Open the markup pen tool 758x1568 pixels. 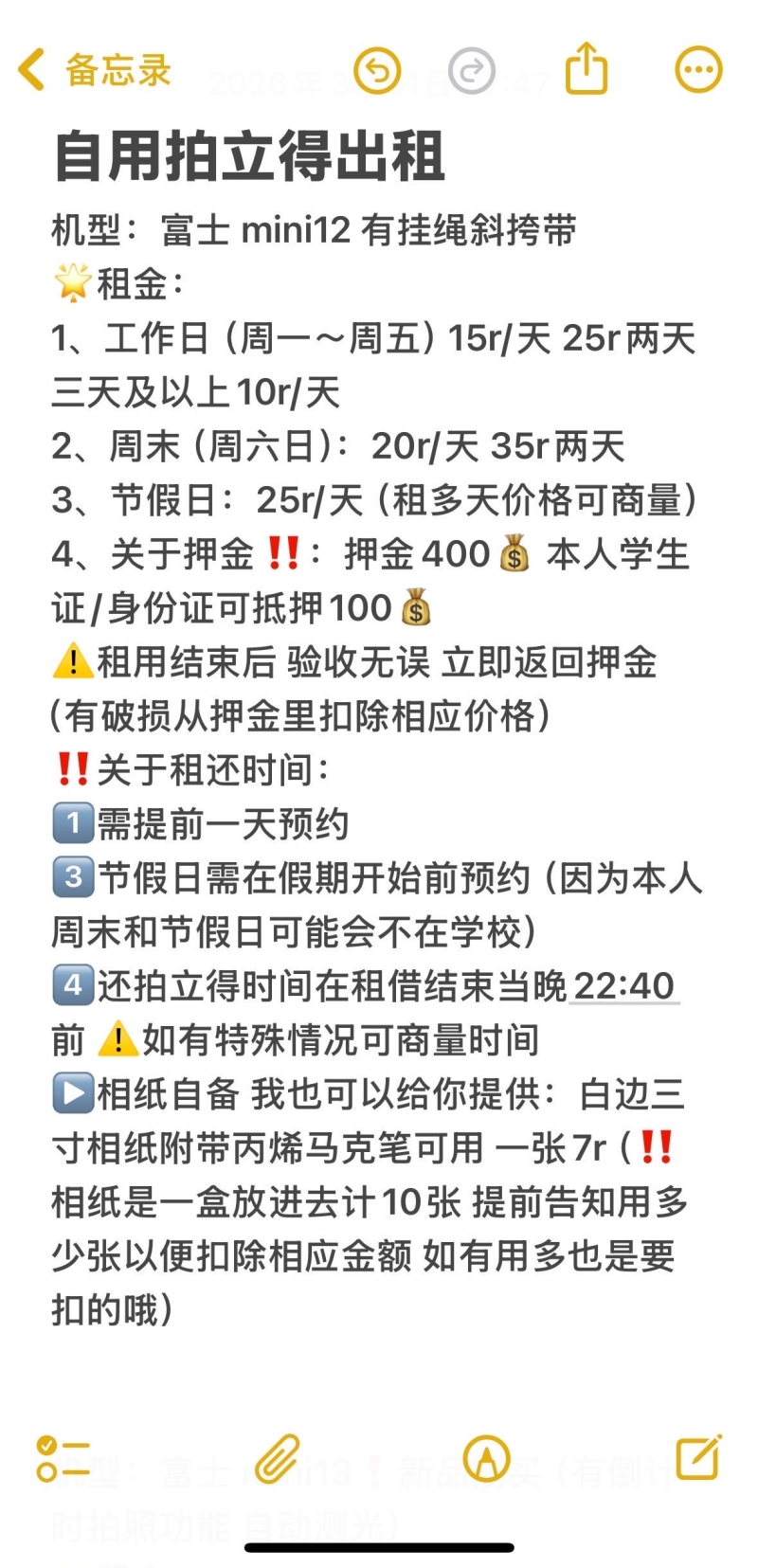point(486,1458)
